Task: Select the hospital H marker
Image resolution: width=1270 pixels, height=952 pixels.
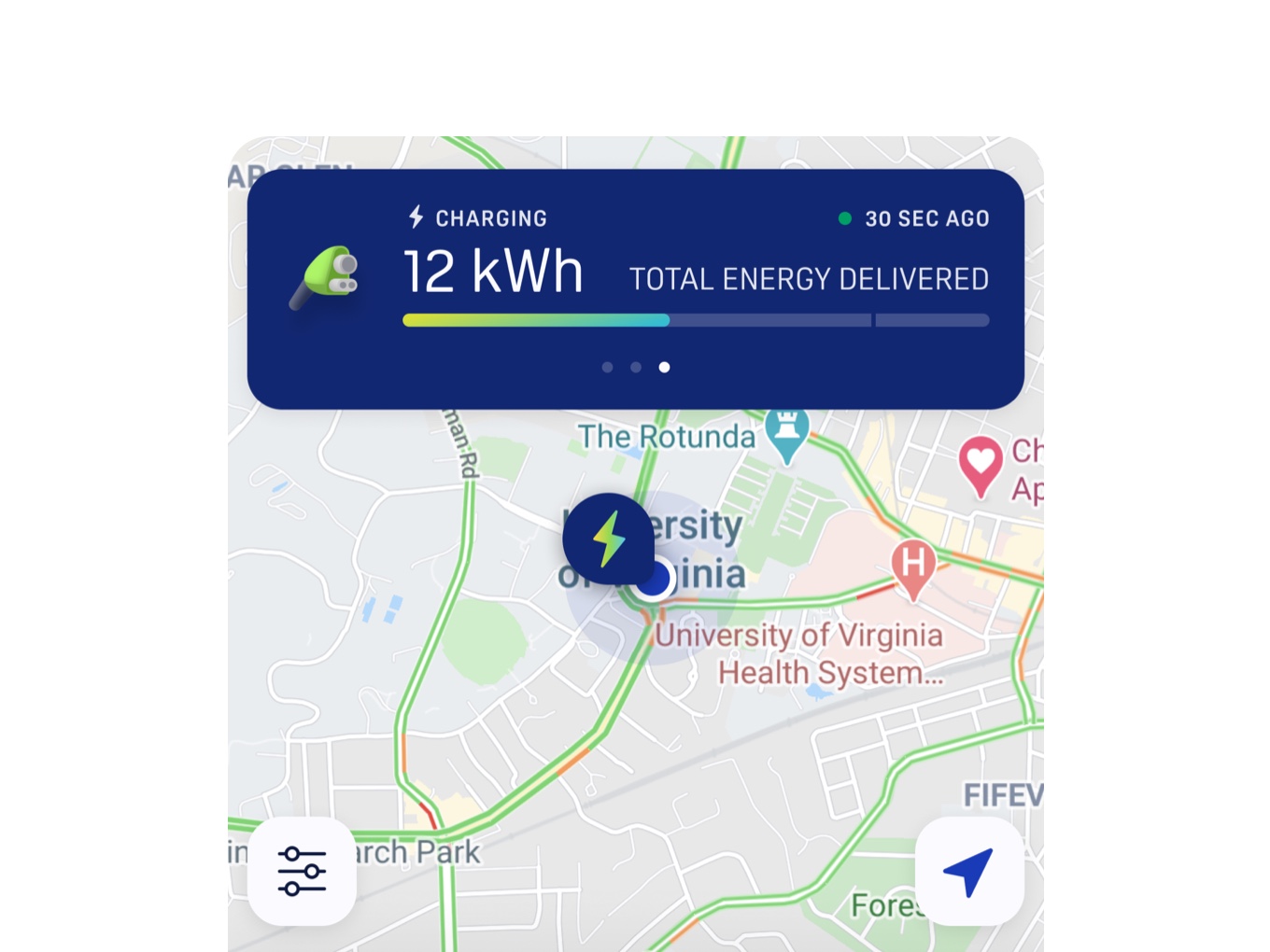Action: tap(913, 565)
